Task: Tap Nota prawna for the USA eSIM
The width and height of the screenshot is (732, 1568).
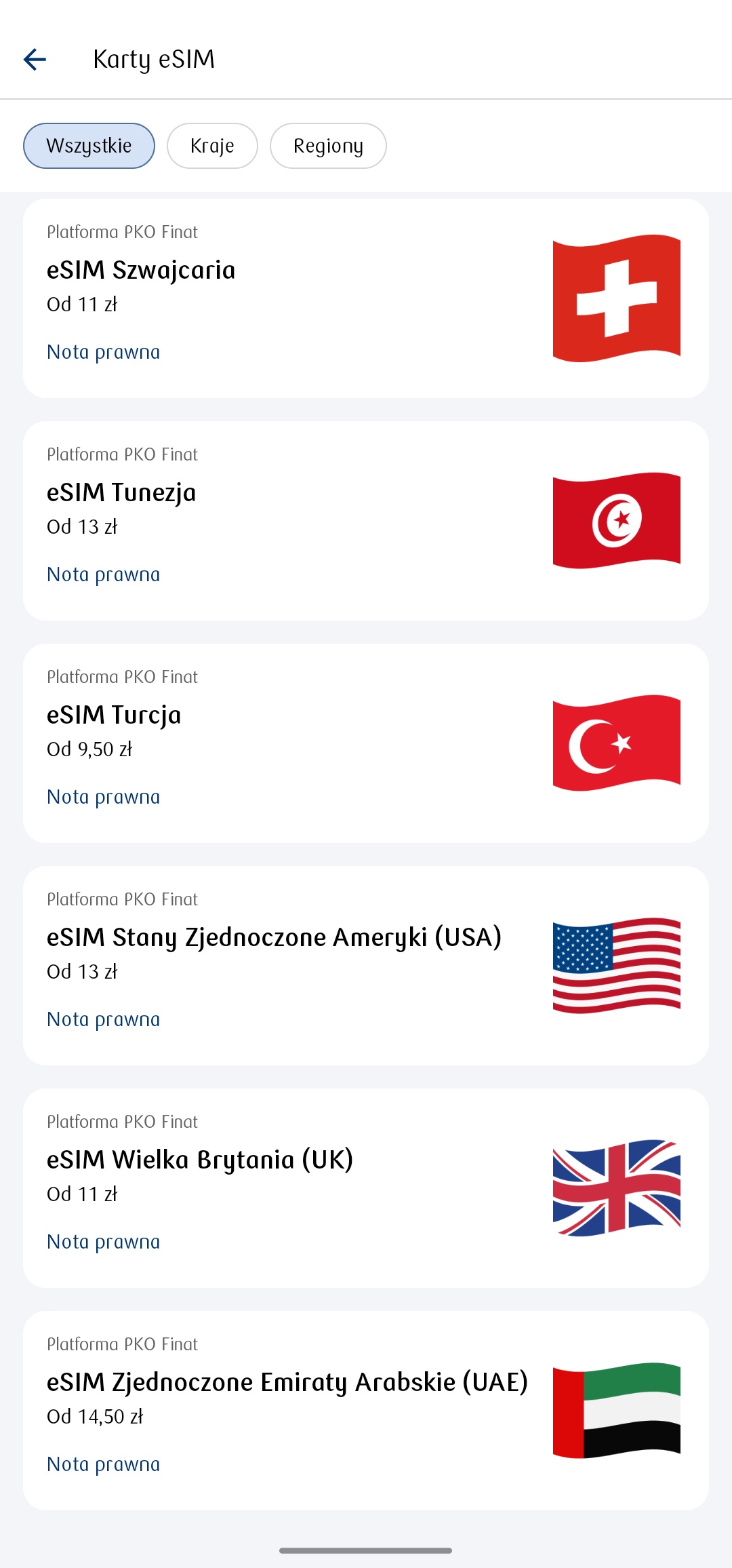Action: tap(104, 1020)
